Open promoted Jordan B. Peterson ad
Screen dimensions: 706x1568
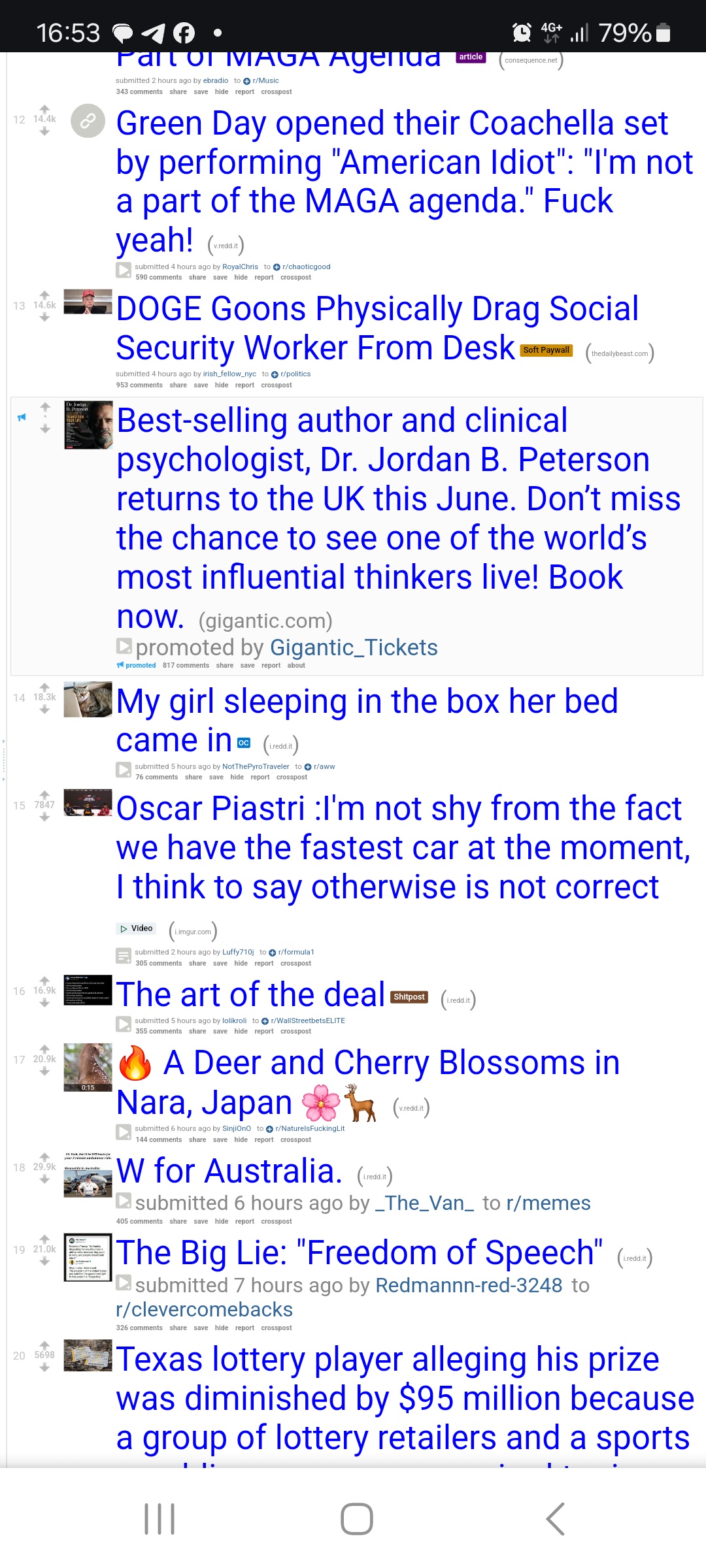point(398,518)
